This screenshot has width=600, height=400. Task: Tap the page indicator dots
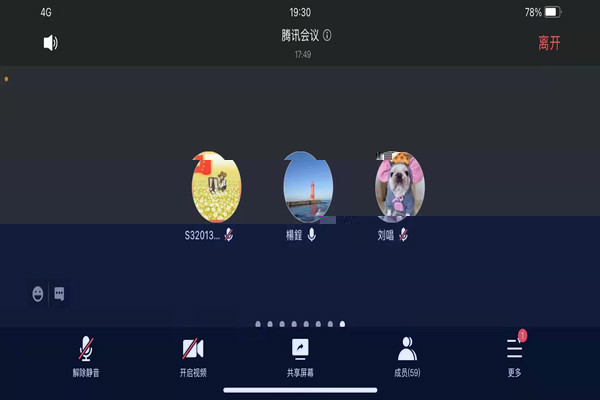300,324
